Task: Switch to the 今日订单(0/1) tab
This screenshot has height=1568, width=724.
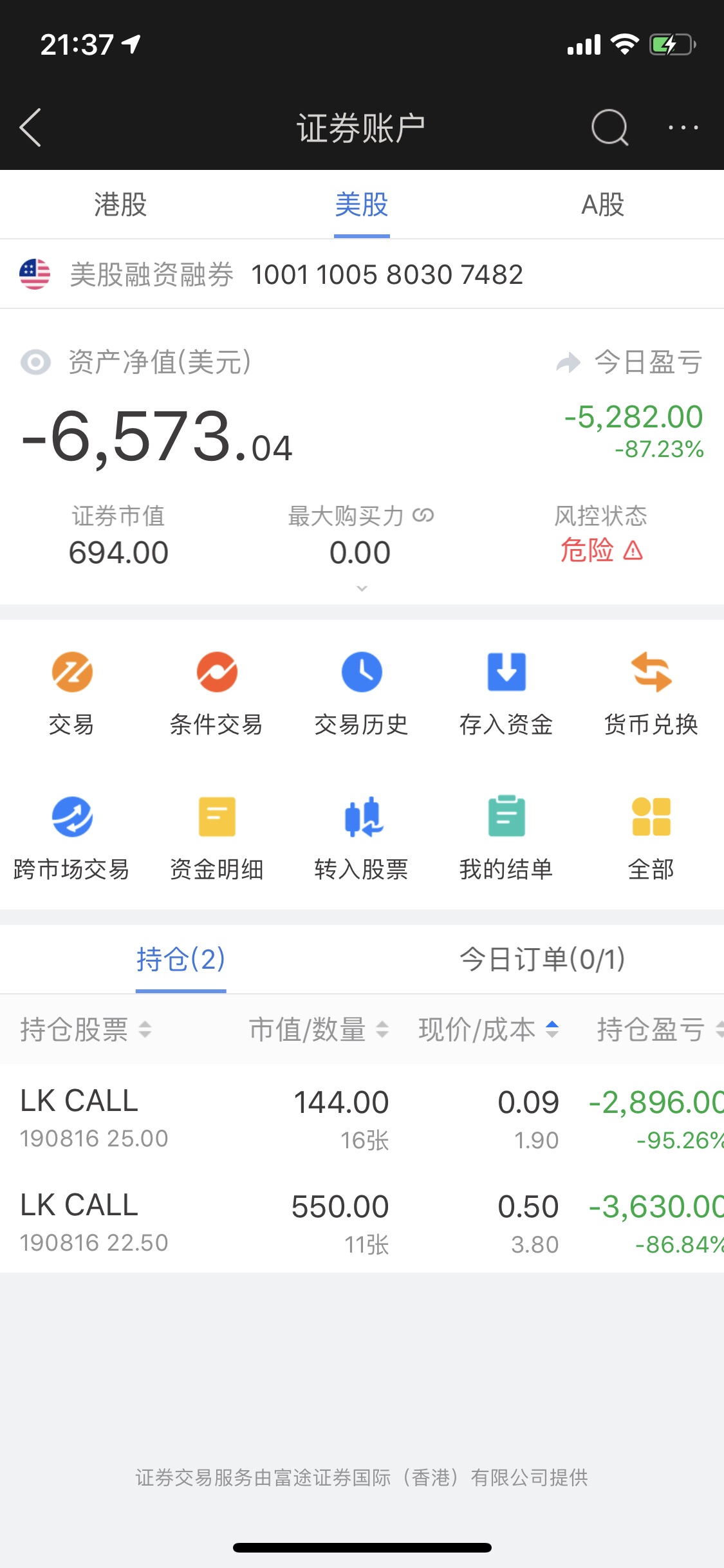Action: pos(542,959)
